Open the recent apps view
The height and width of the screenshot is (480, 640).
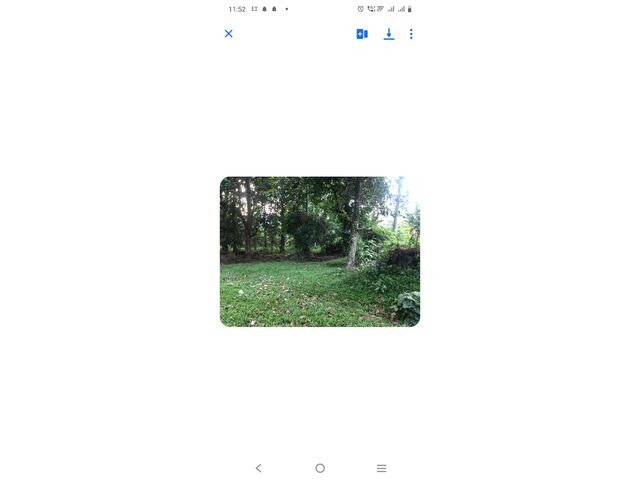coord(381,468)
